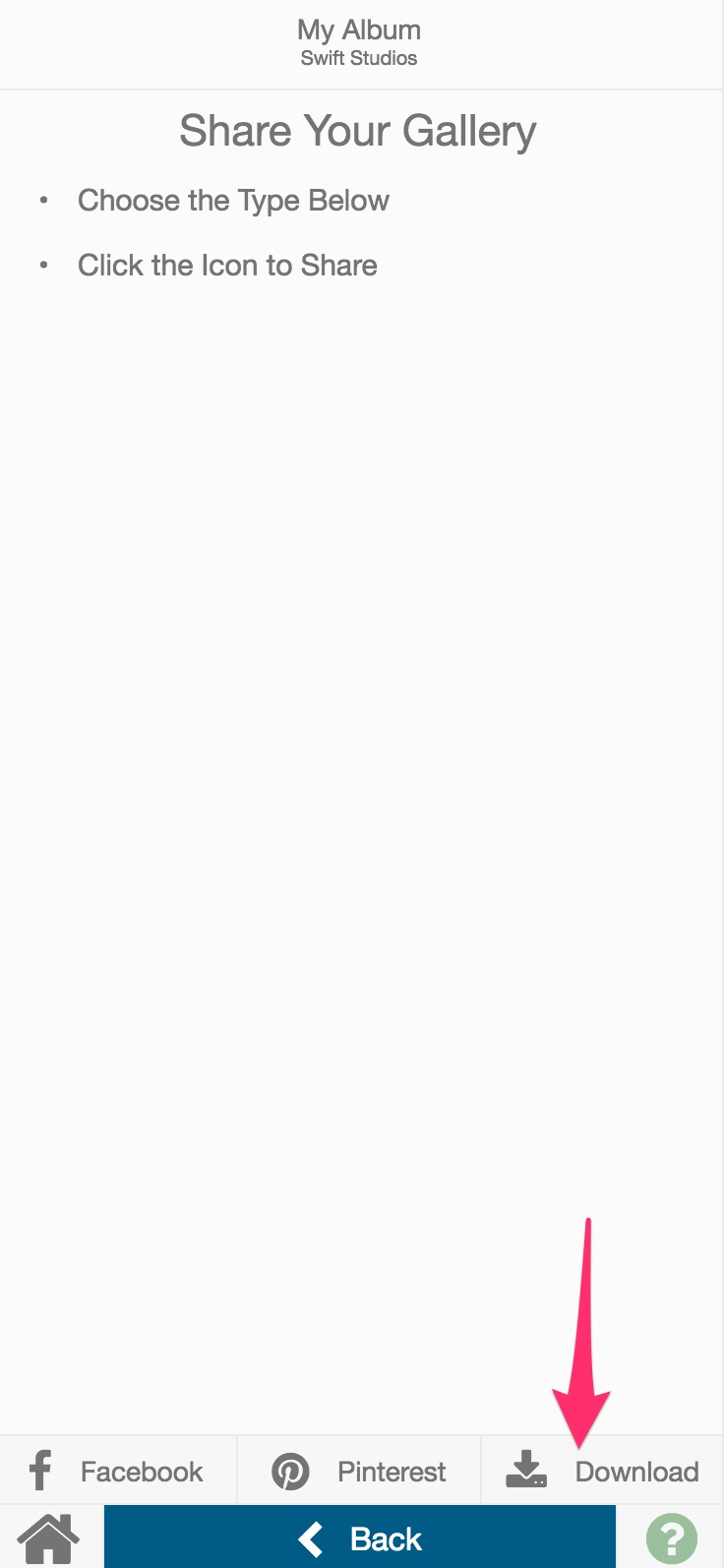Open the help question mark

coord(671,1538)
